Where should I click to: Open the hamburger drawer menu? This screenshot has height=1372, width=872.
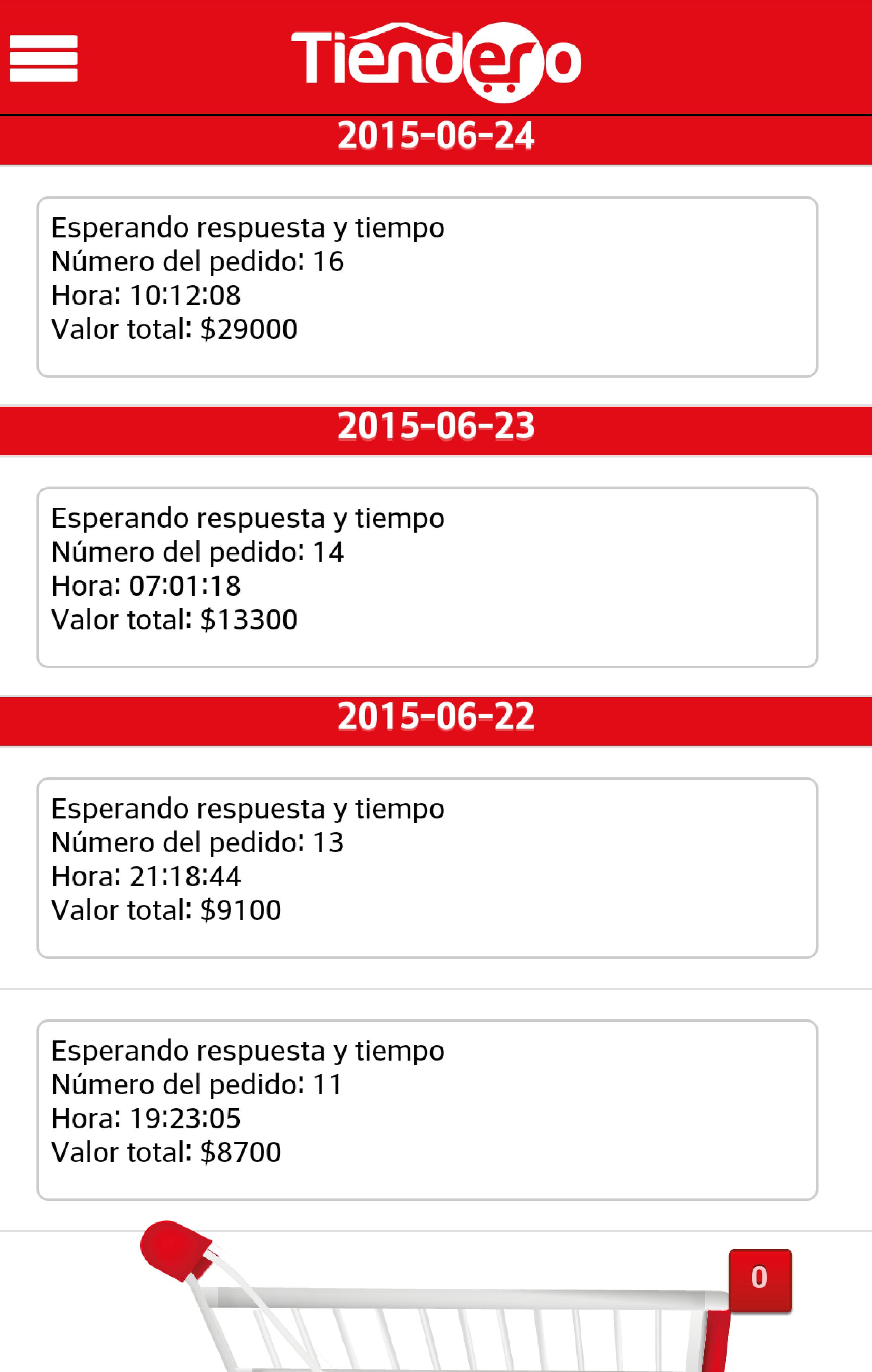[43, 58]
